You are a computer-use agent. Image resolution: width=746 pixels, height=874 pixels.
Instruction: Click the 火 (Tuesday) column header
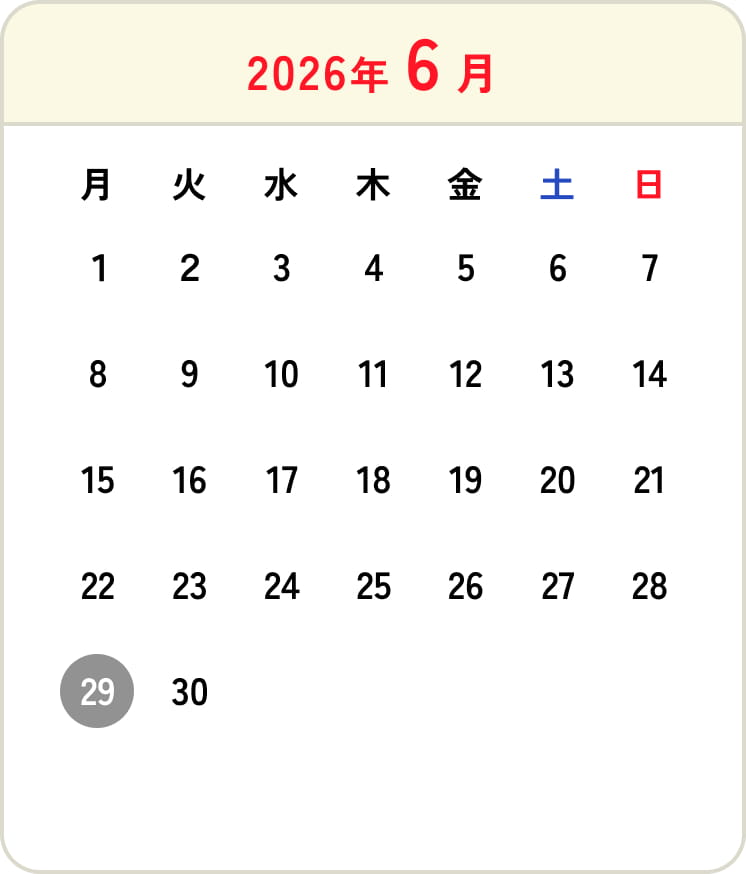190,186
